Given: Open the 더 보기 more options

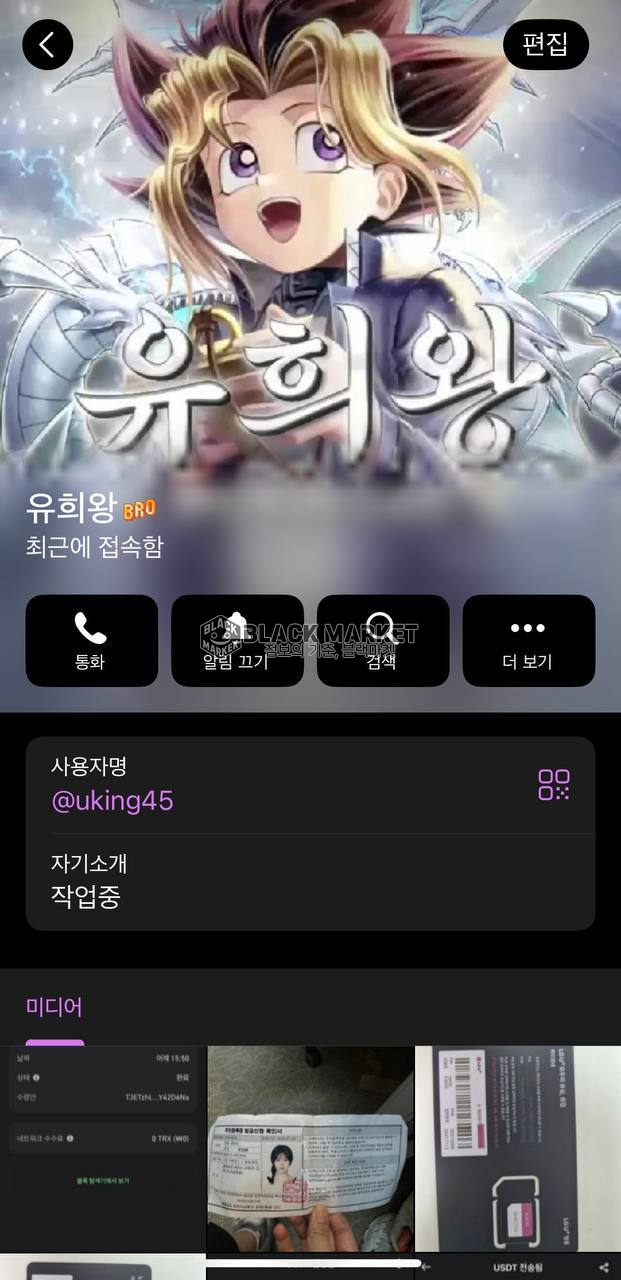Looking at the screenshot, I should (x=528, y=641).
